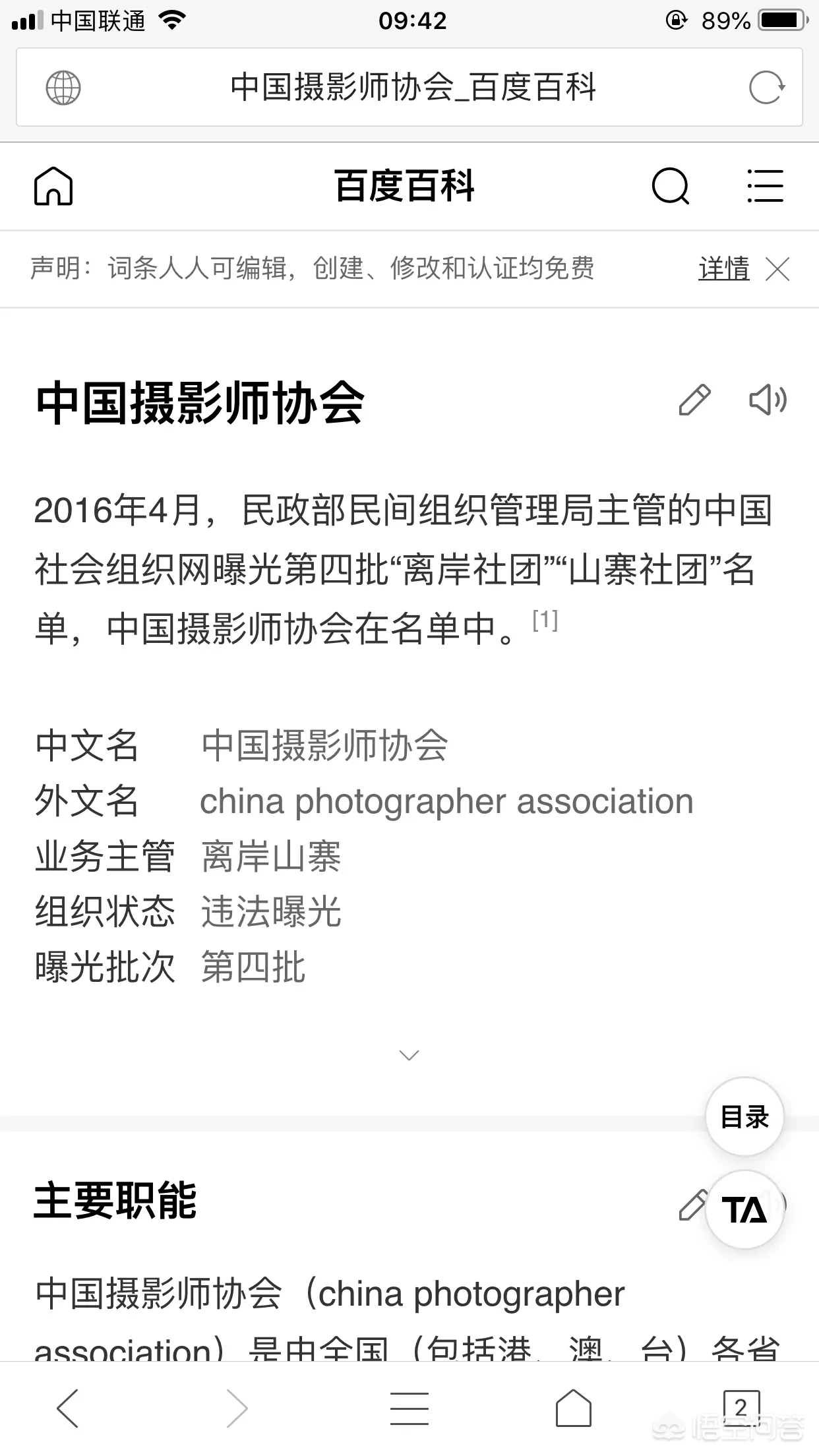Open search on the Baidu Baike page
This screenshot has width=819, height=1456.
(x=669, y=186)
